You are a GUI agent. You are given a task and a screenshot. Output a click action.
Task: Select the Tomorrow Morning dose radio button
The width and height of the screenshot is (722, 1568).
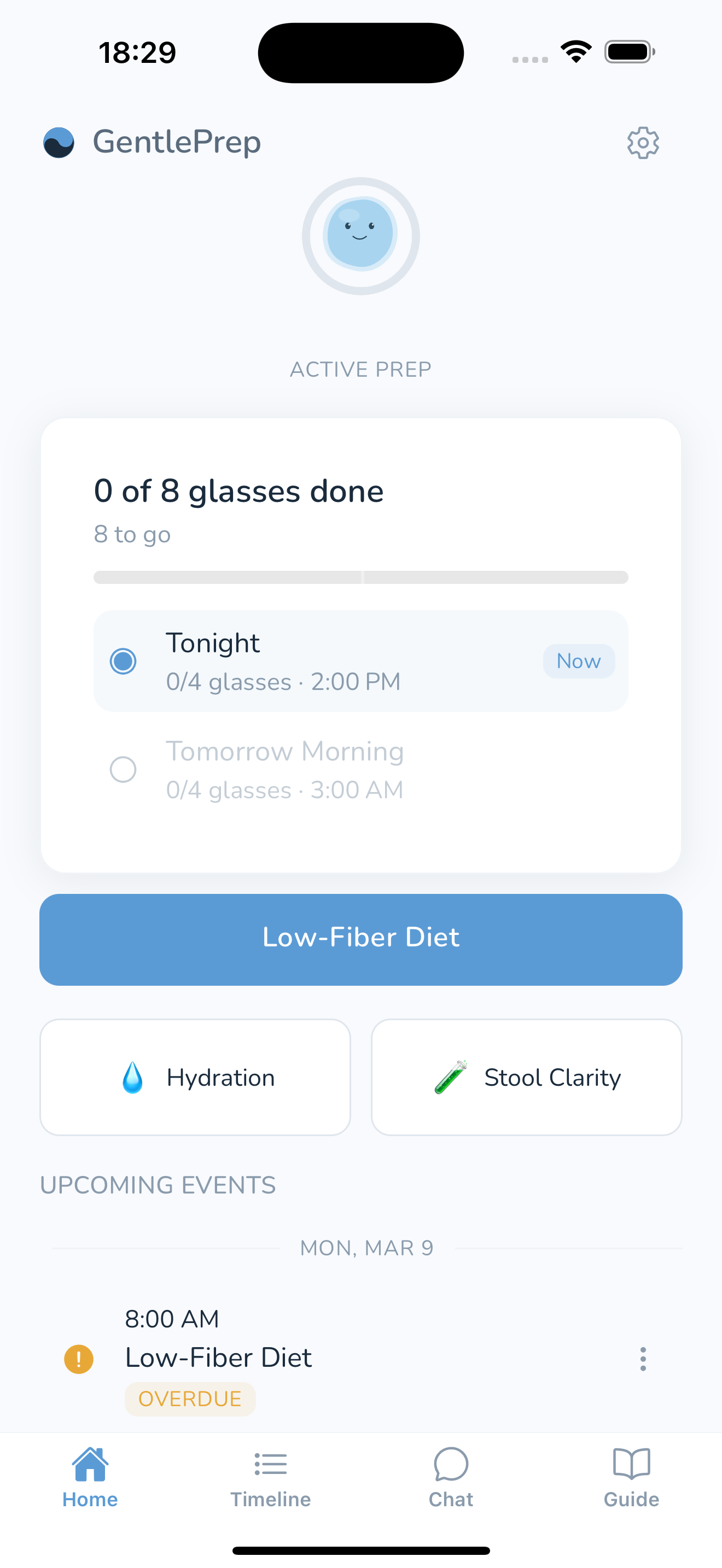123,769
